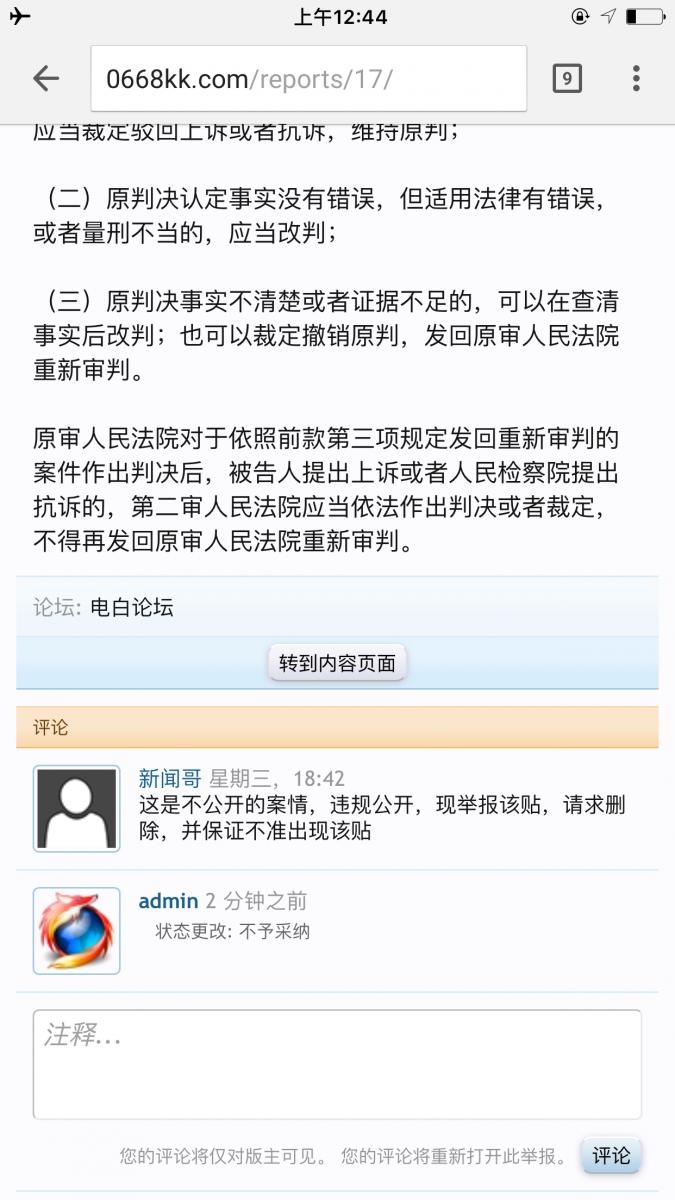Image resolution: width=675 pixels, height=1200 pixels.
Task: Open the tab switcher showing 9
Action: point(567,79)
